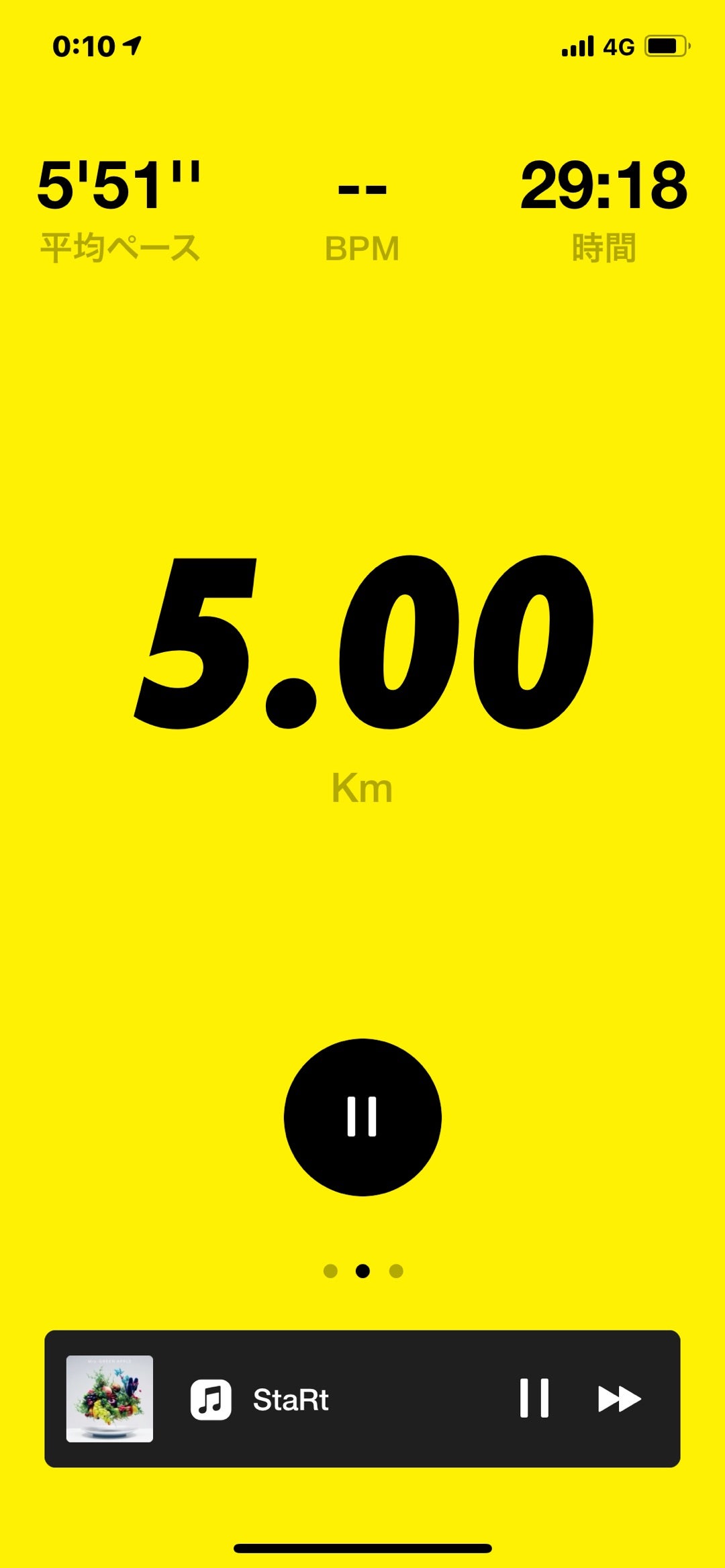Select the BPM heart rate metric

[x=362, y=215]
